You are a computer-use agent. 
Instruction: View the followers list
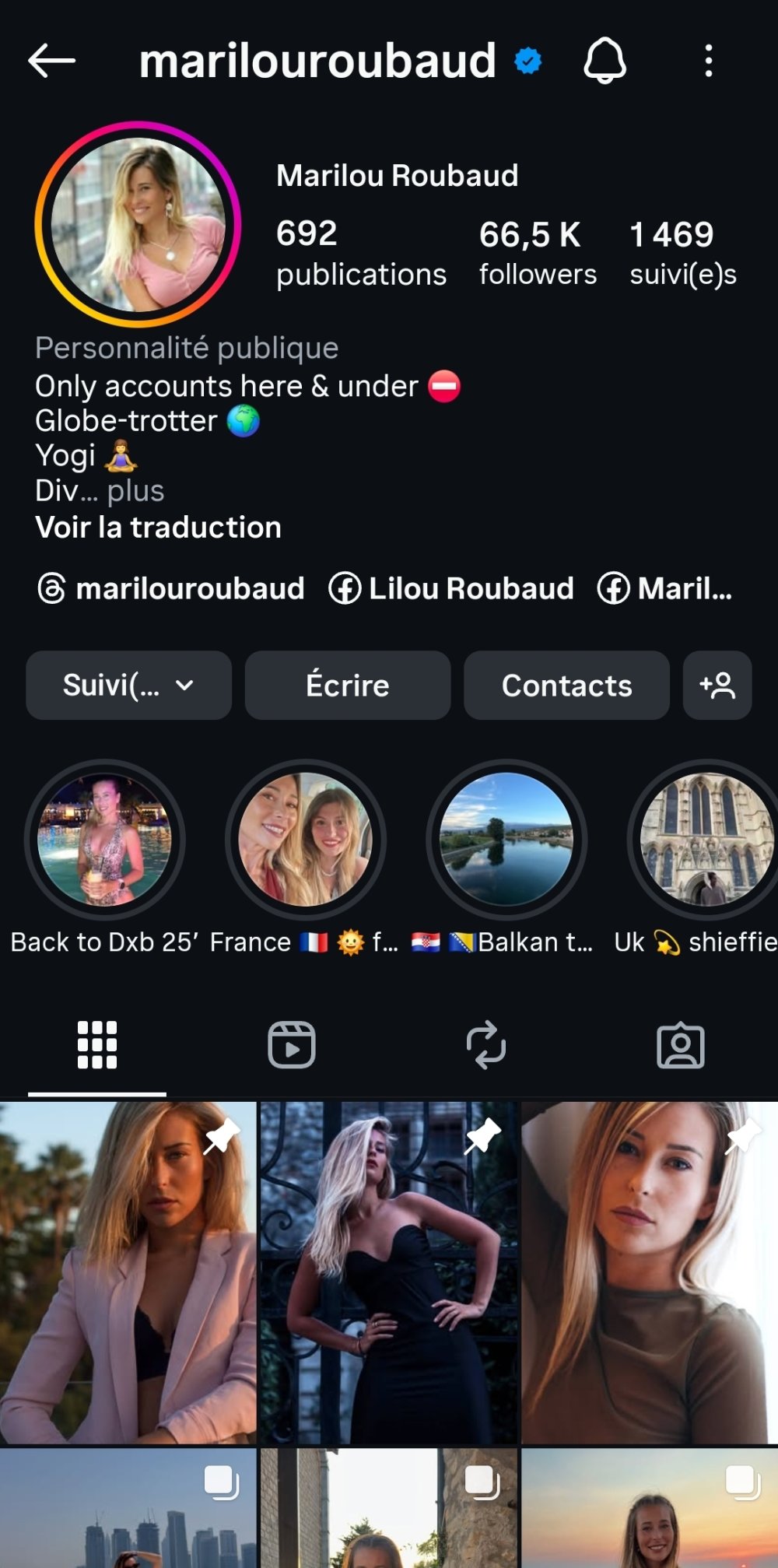(x=538, y=253)
